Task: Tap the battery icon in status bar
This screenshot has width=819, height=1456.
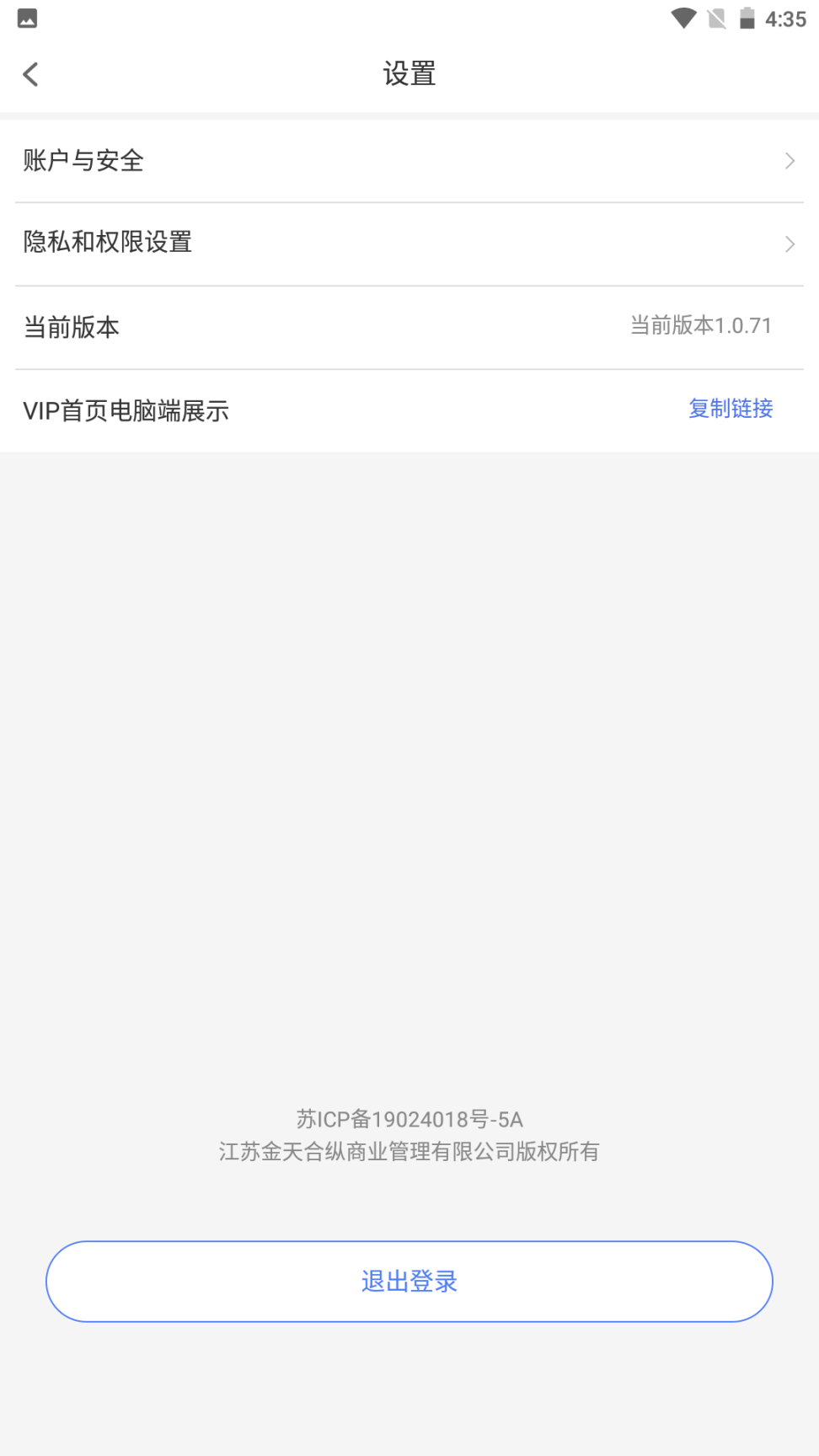Action: click(747, 17)
